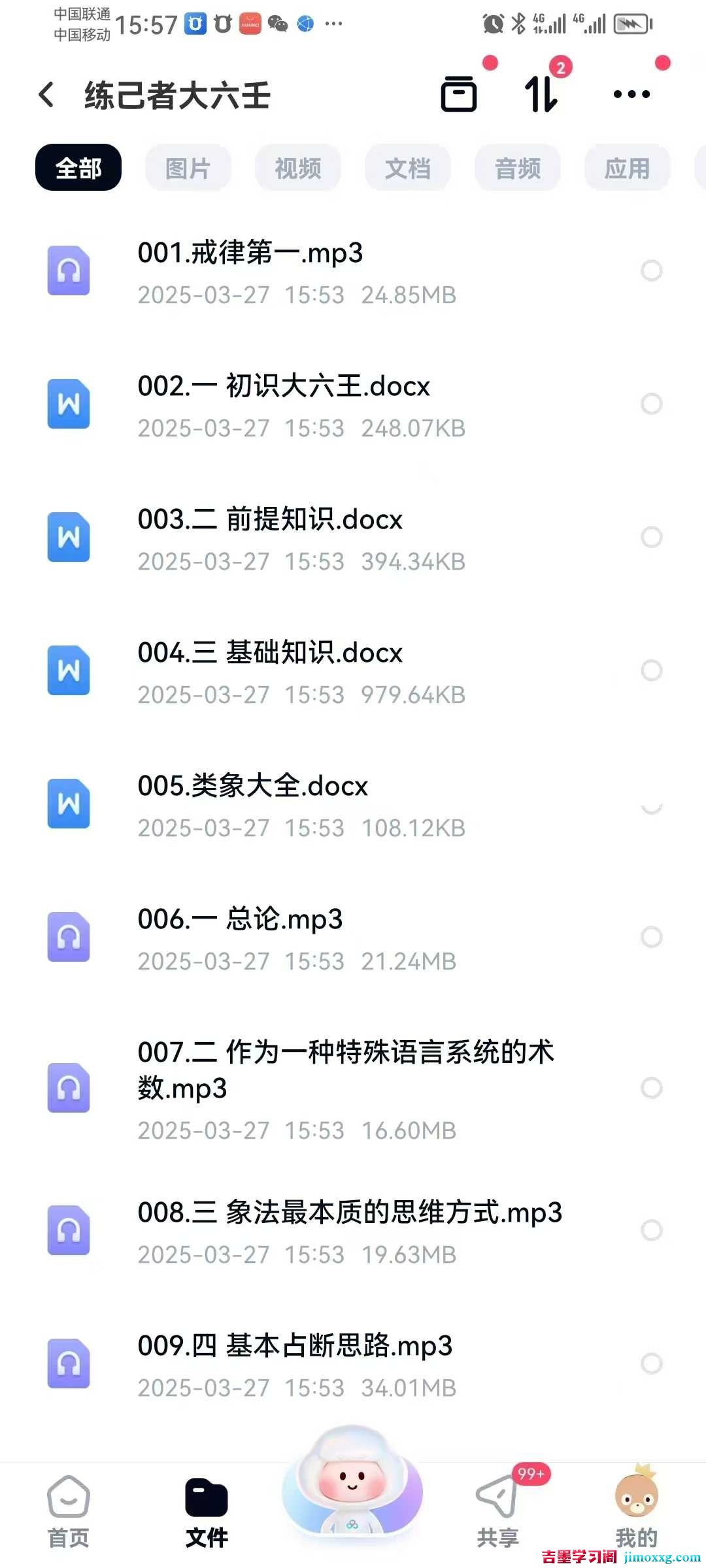
Task: Open the transfer list with badge 2
Action: pos(541,95)
